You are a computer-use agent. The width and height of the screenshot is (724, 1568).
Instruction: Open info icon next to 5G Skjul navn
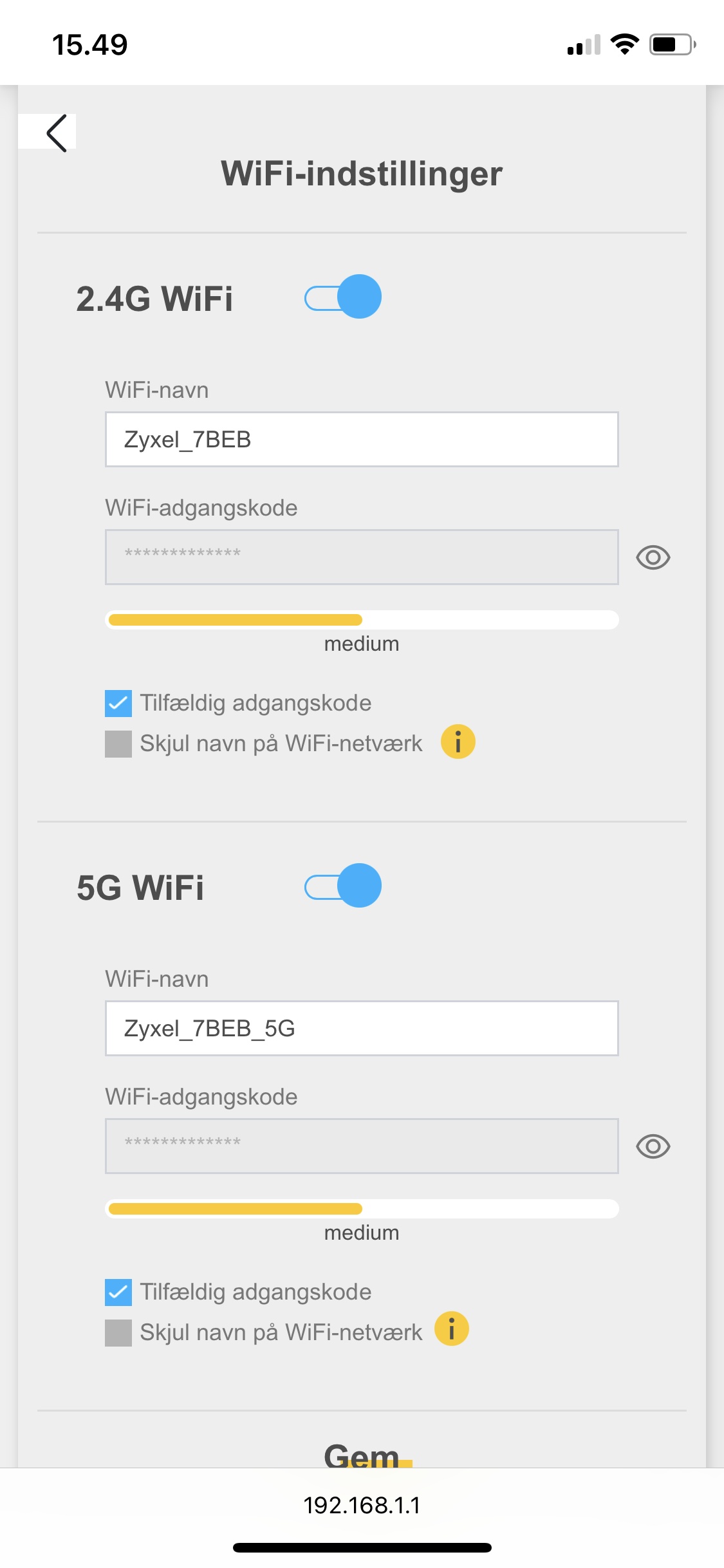point(452,1329)
